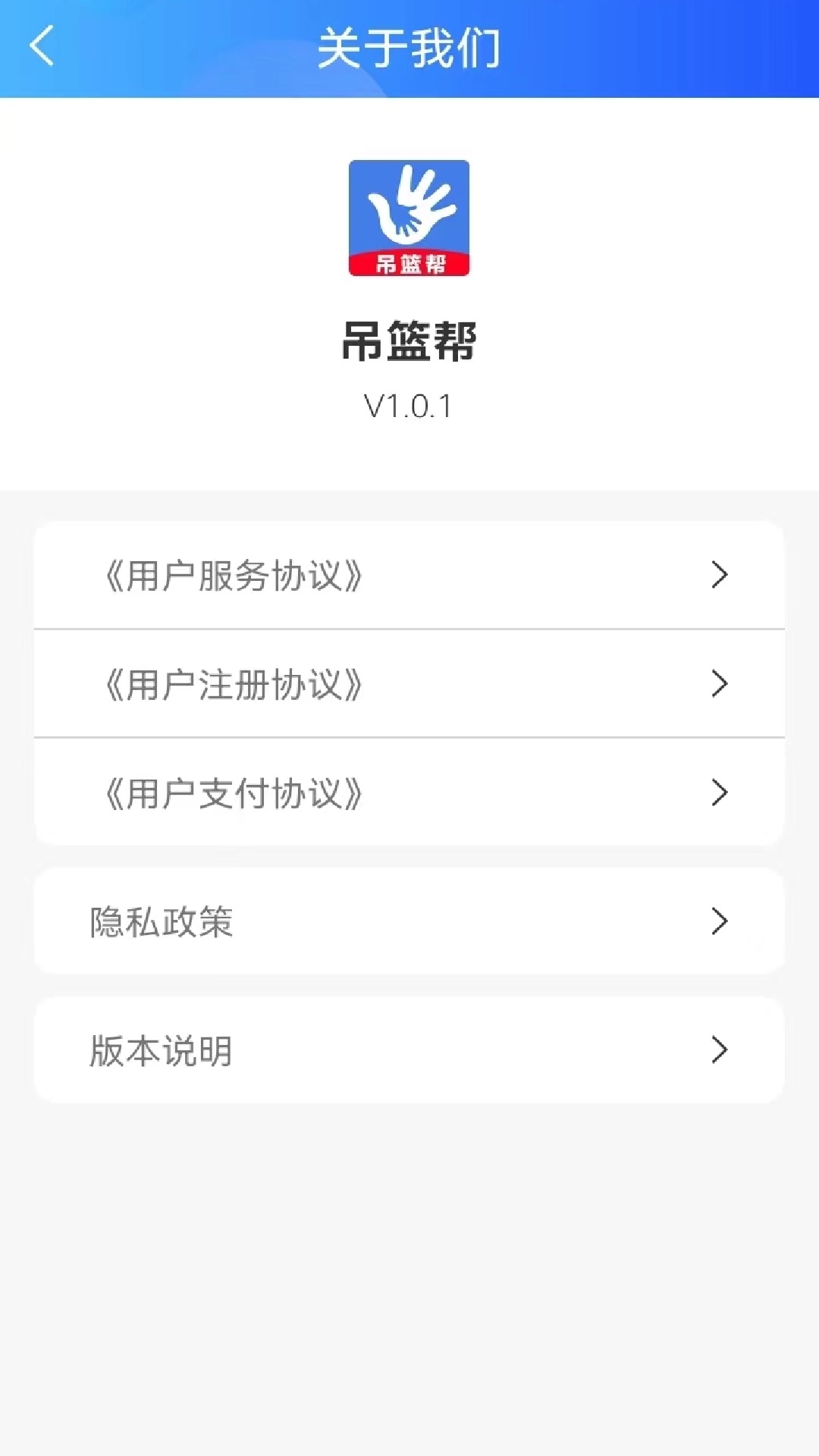Expand the 隐私政策 row

click(409, 921)
